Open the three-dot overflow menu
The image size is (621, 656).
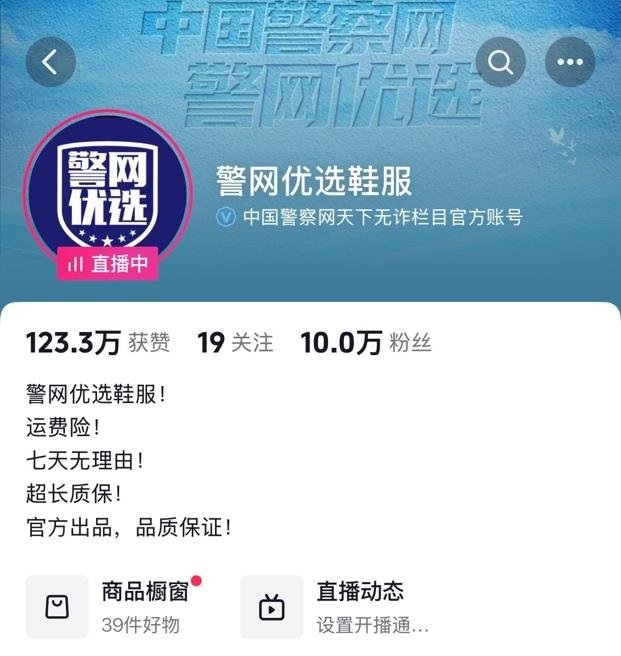click(570, 63)
